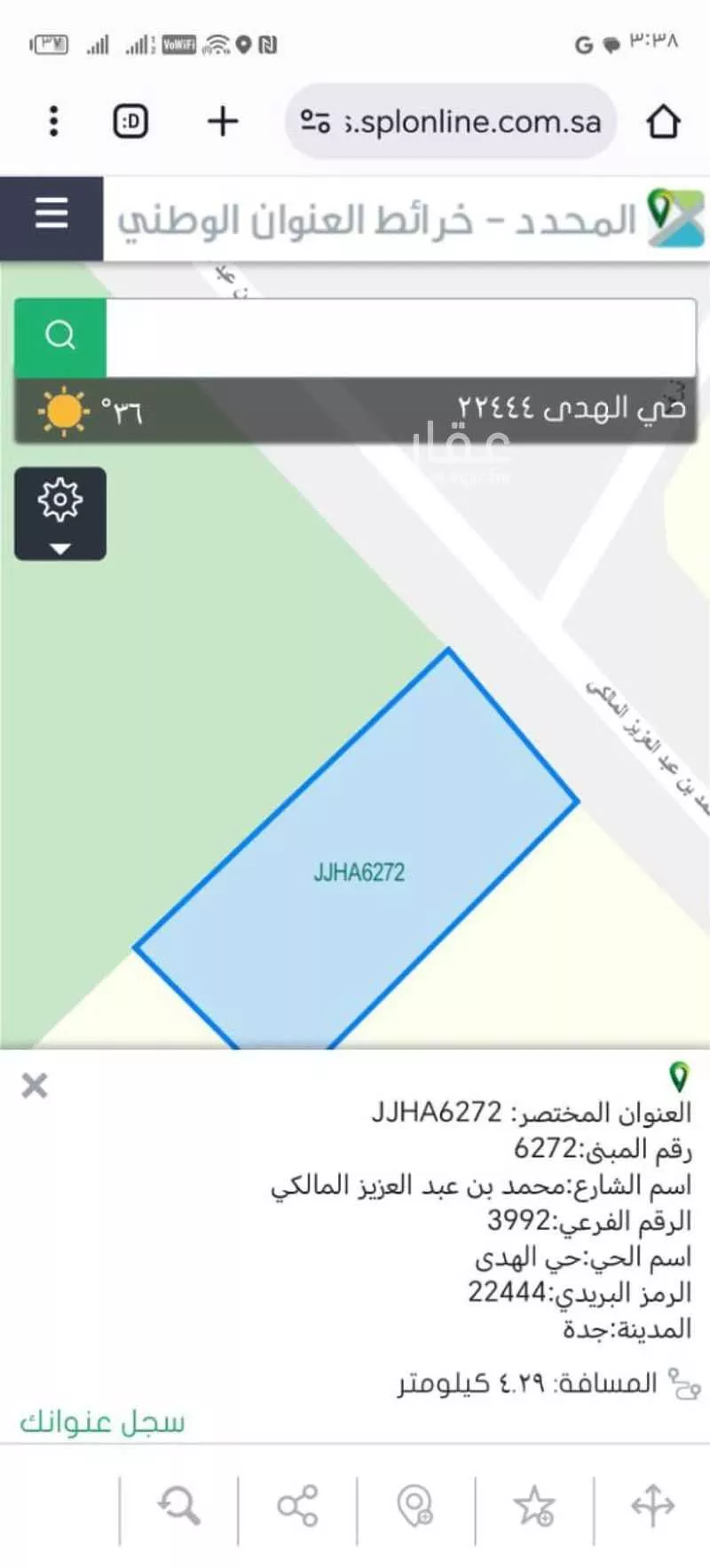Close the address details panel with the X

33,1084
